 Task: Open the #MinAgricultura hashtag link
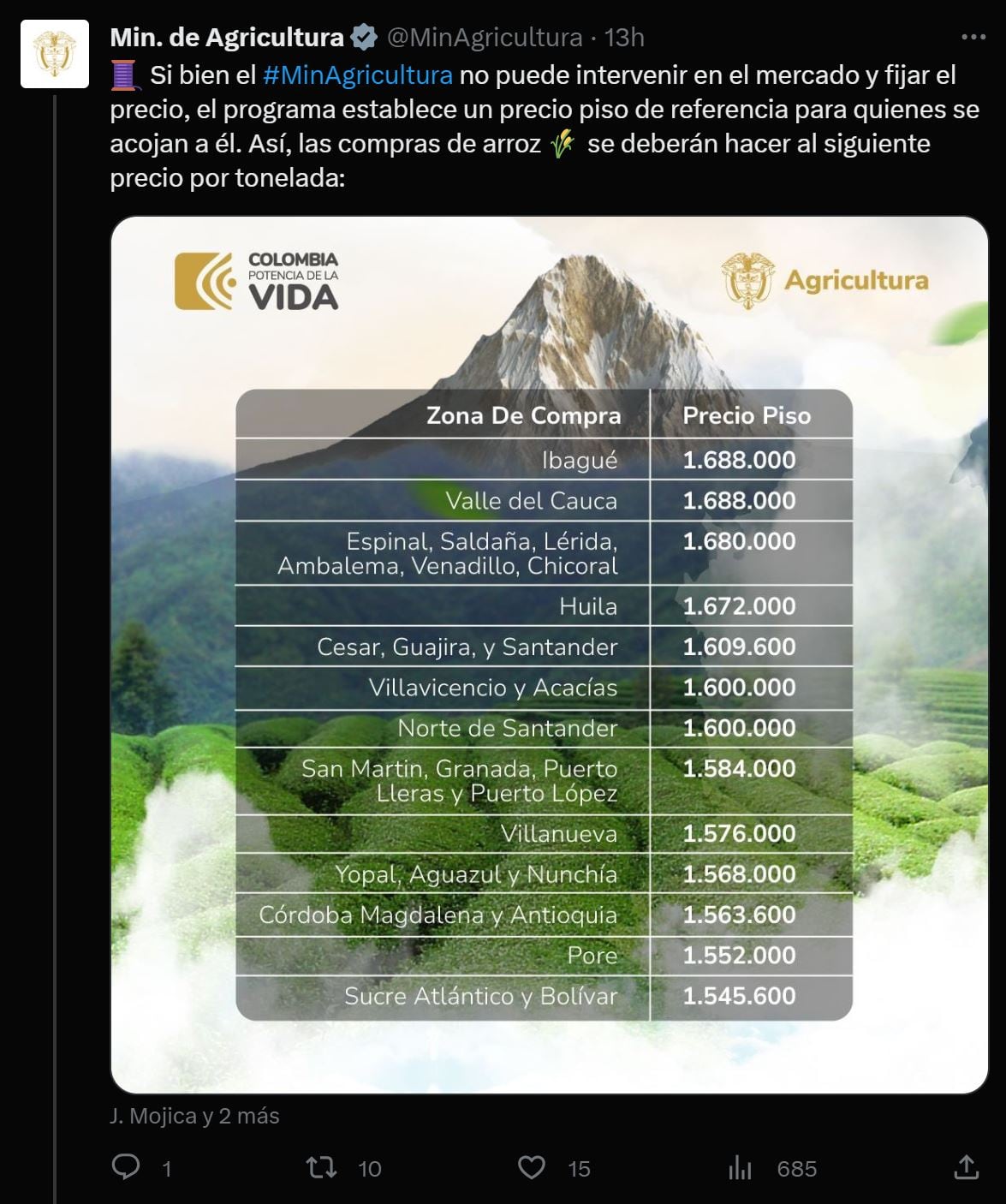click(x=357, y=75)
